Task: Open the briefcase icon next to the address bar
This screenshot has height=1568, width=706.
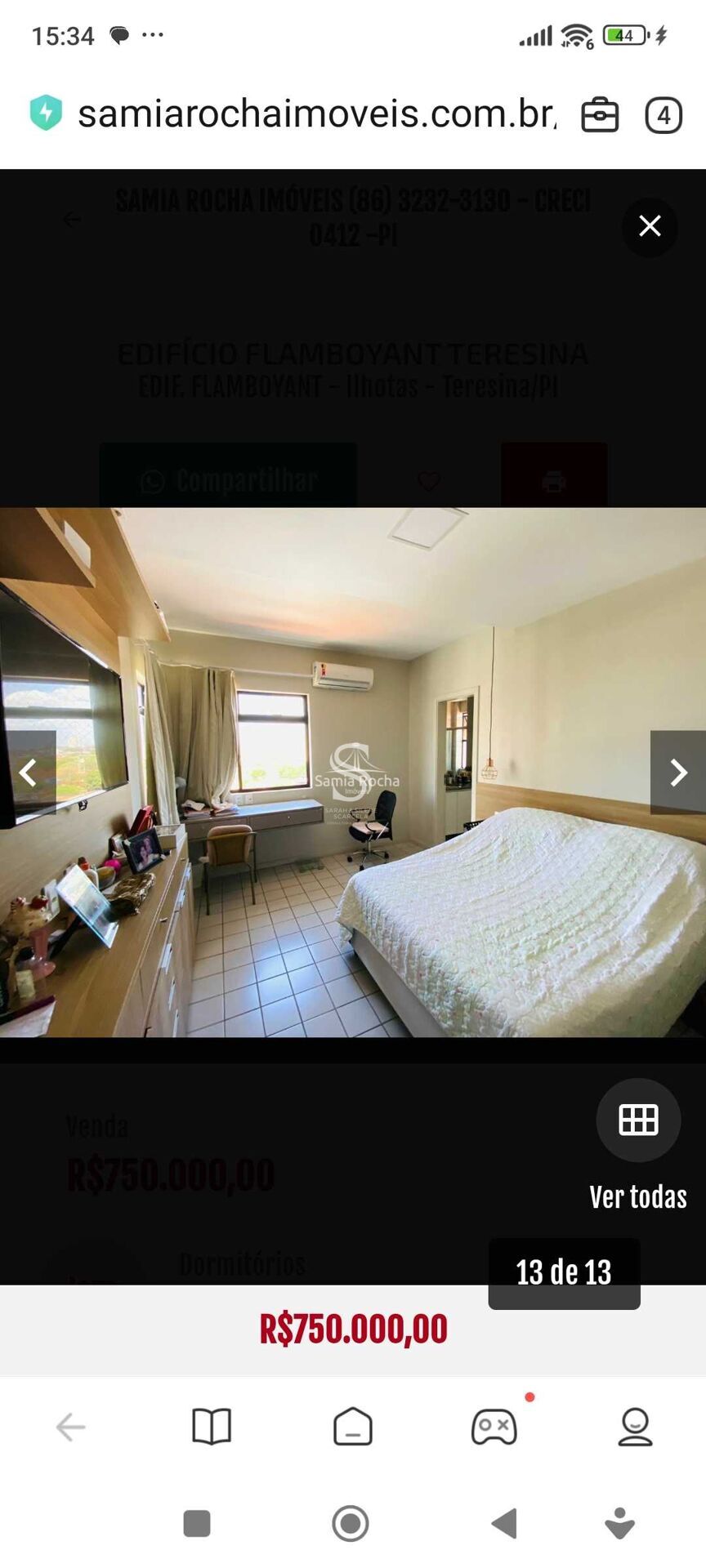Action: click(601, 114)
